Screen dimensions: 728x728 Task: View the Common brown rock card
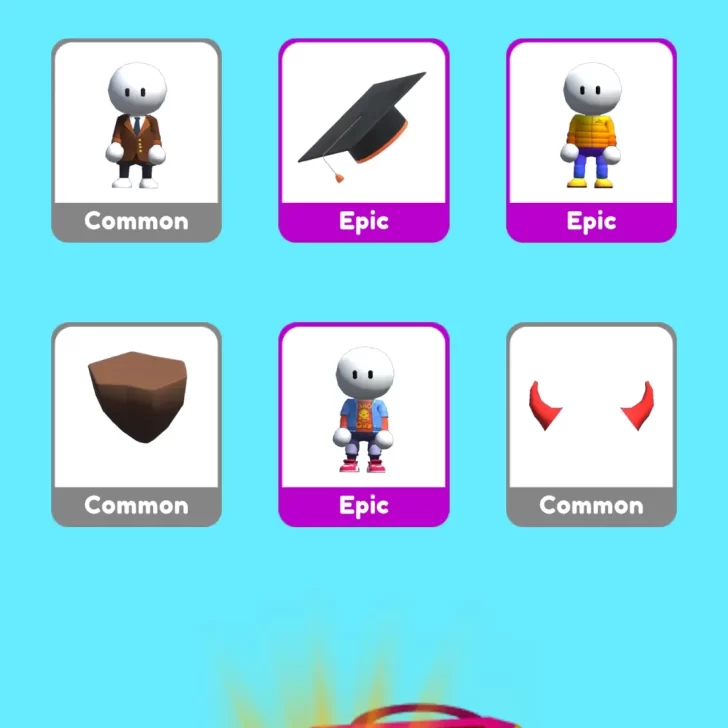[136, 424]
